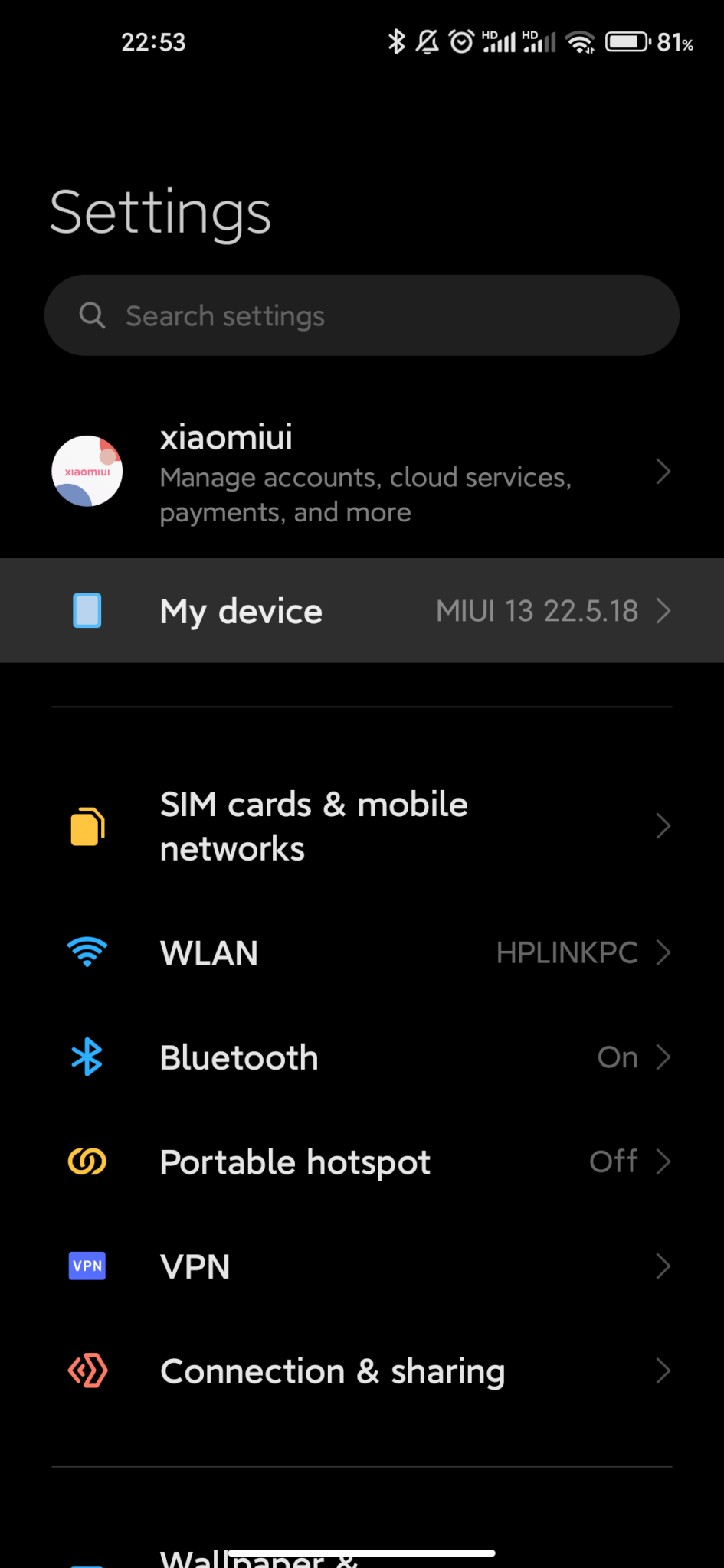Expand the WLAN row chevron

click(663, 952)
